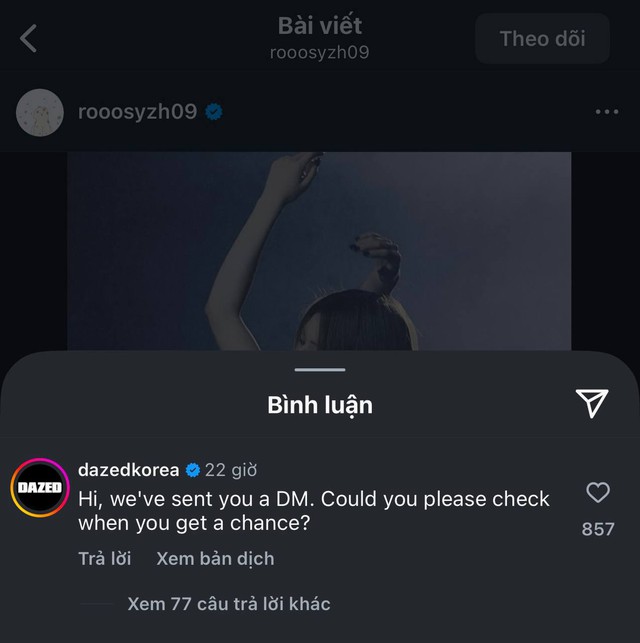The width and height of the screenshot is (640, 643).
Task: Reply to dazedkorea with Trả lời
Action: 104,559
